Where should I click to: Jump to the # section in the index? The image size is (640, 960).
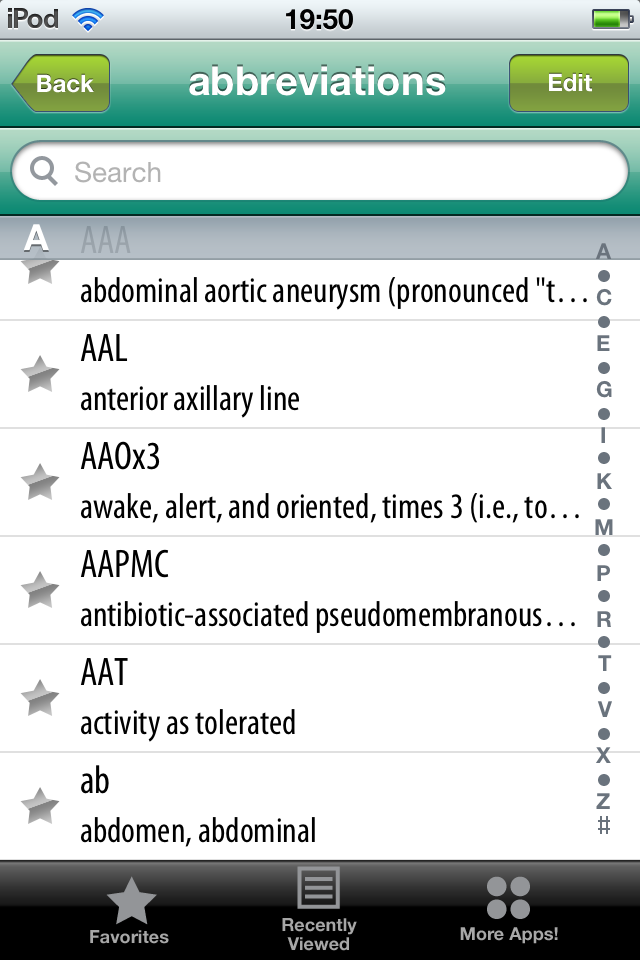click(x=604, y=825)
